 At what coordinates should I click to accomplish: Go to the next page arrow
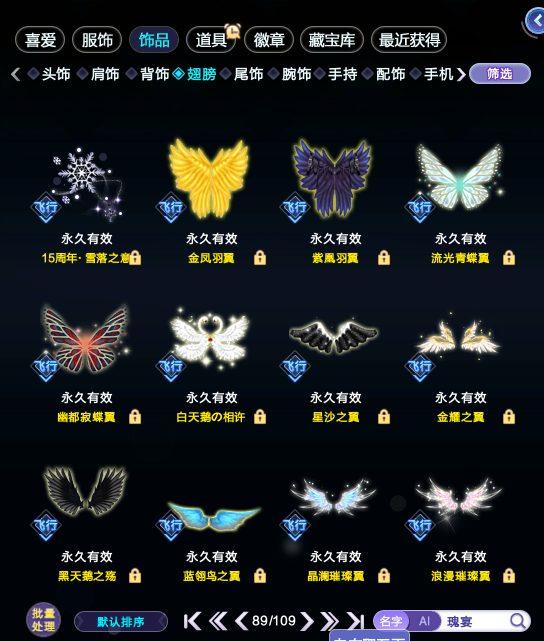(307, 621)
